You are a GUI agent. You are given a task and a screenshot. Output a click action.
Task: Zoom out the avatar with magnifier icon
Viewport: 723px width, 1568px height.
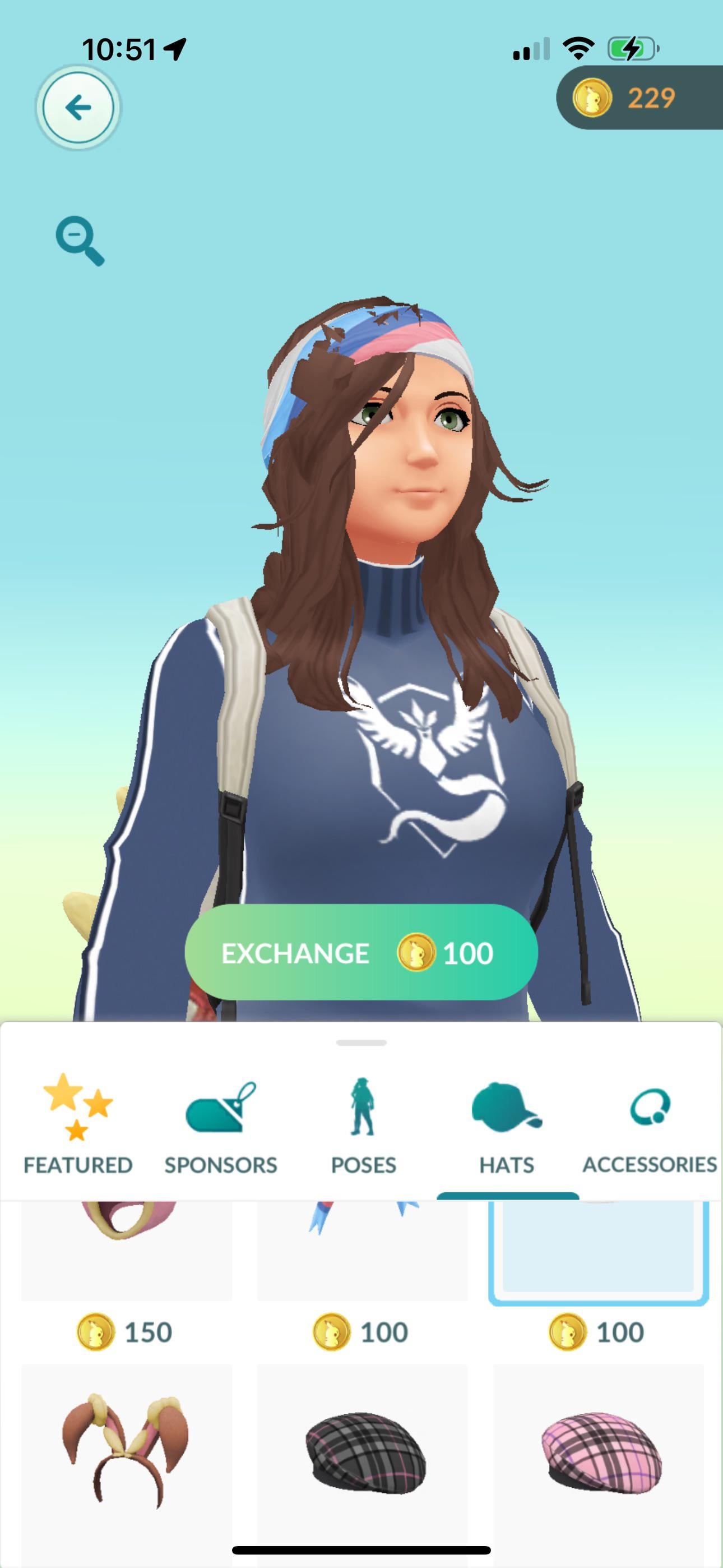(x=80, y=241)
